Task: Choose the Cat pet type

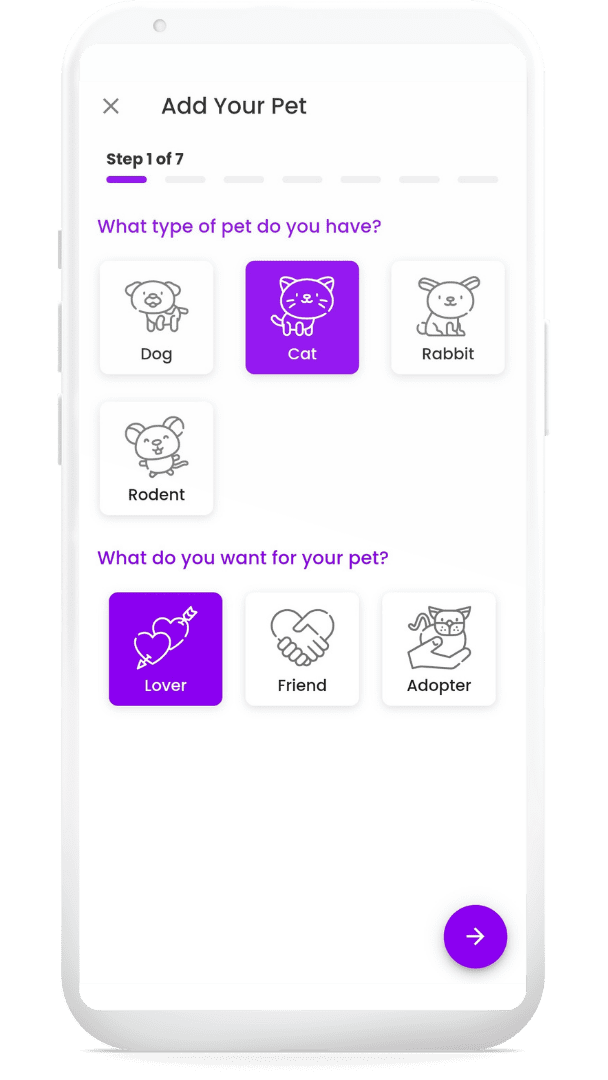Action: [x=302, y=318]
